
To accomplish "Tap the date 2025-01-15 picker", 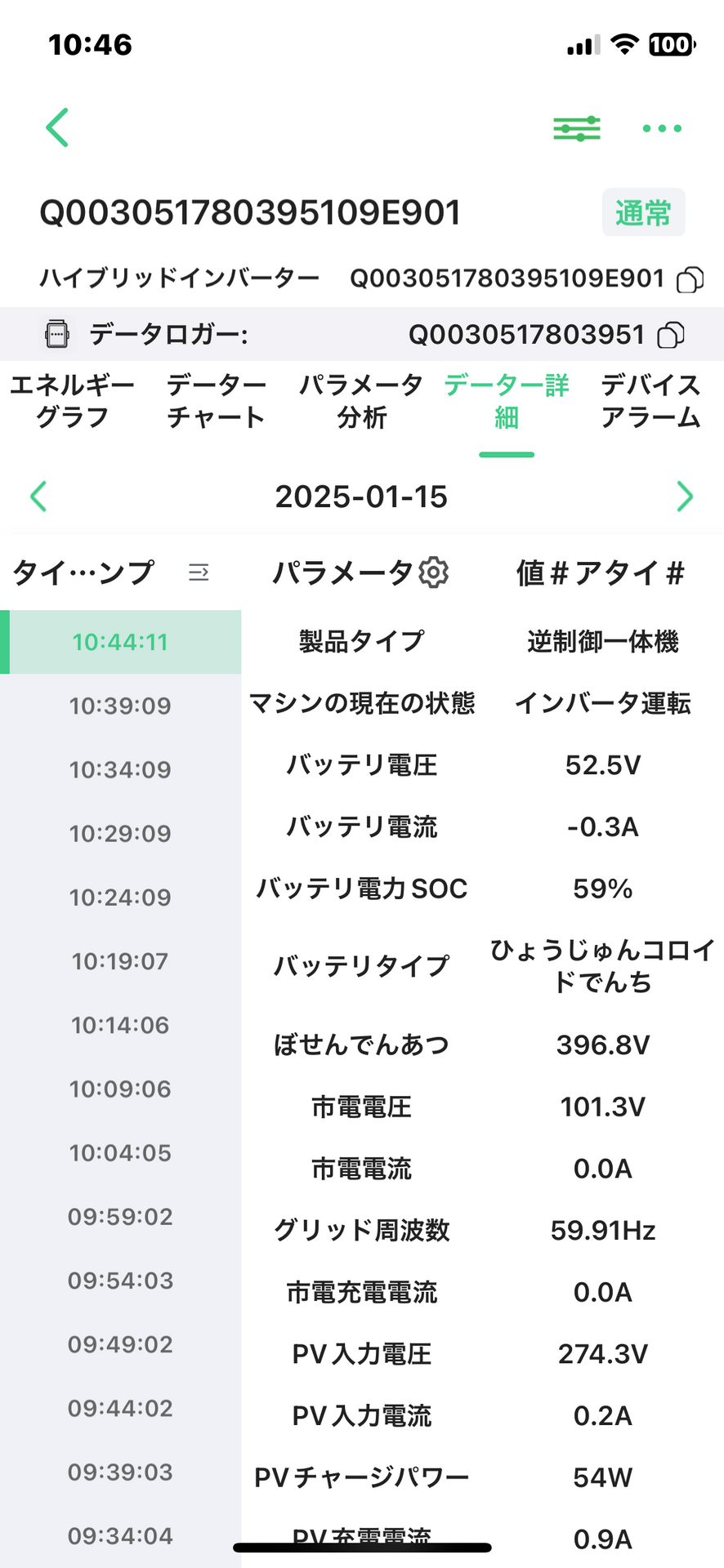I will (x=361, y=497).
